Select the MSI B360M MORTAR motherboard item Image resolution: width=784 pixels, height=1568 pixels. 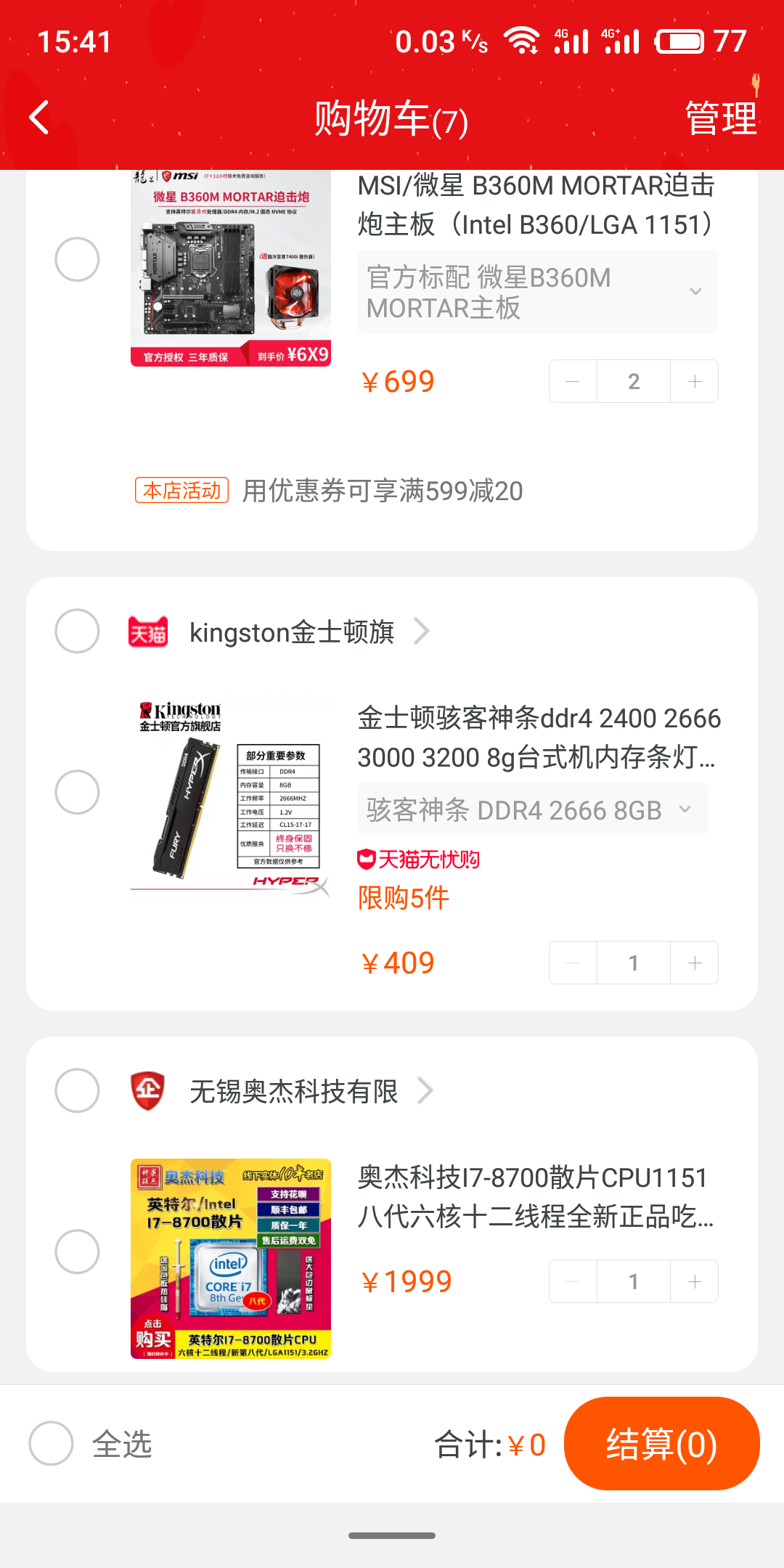click(x=77, y=259)
